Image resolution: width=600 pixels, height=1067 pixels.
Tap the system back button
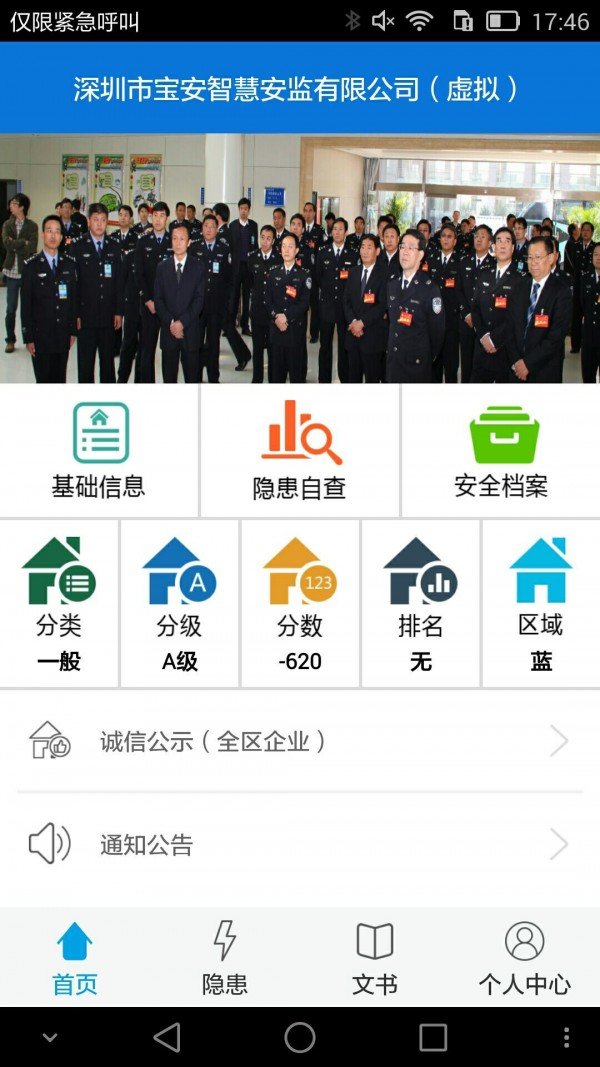tap(167, 1037)
